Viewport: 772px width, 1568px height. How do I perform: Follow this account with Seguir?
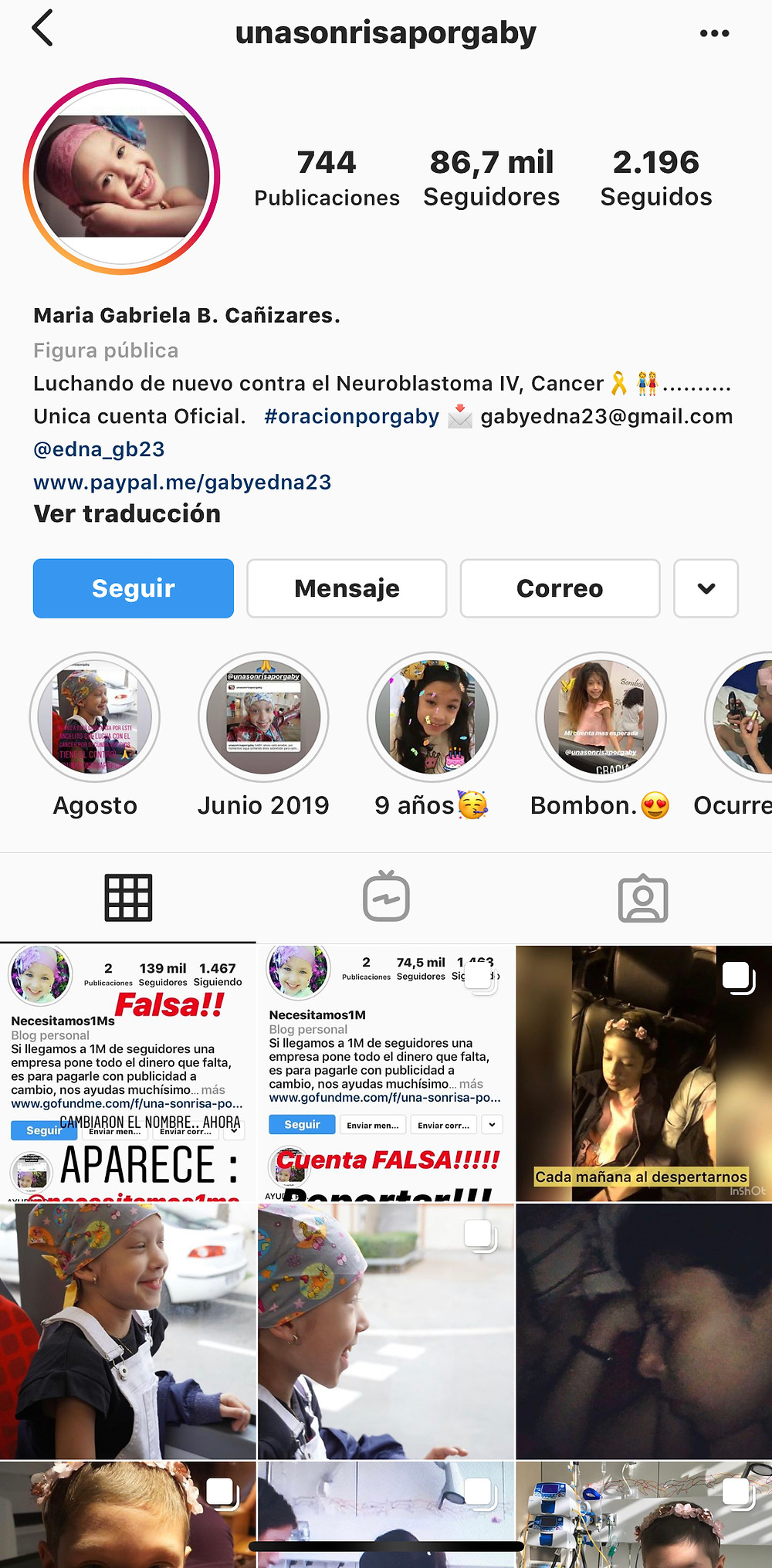(134, 588)
